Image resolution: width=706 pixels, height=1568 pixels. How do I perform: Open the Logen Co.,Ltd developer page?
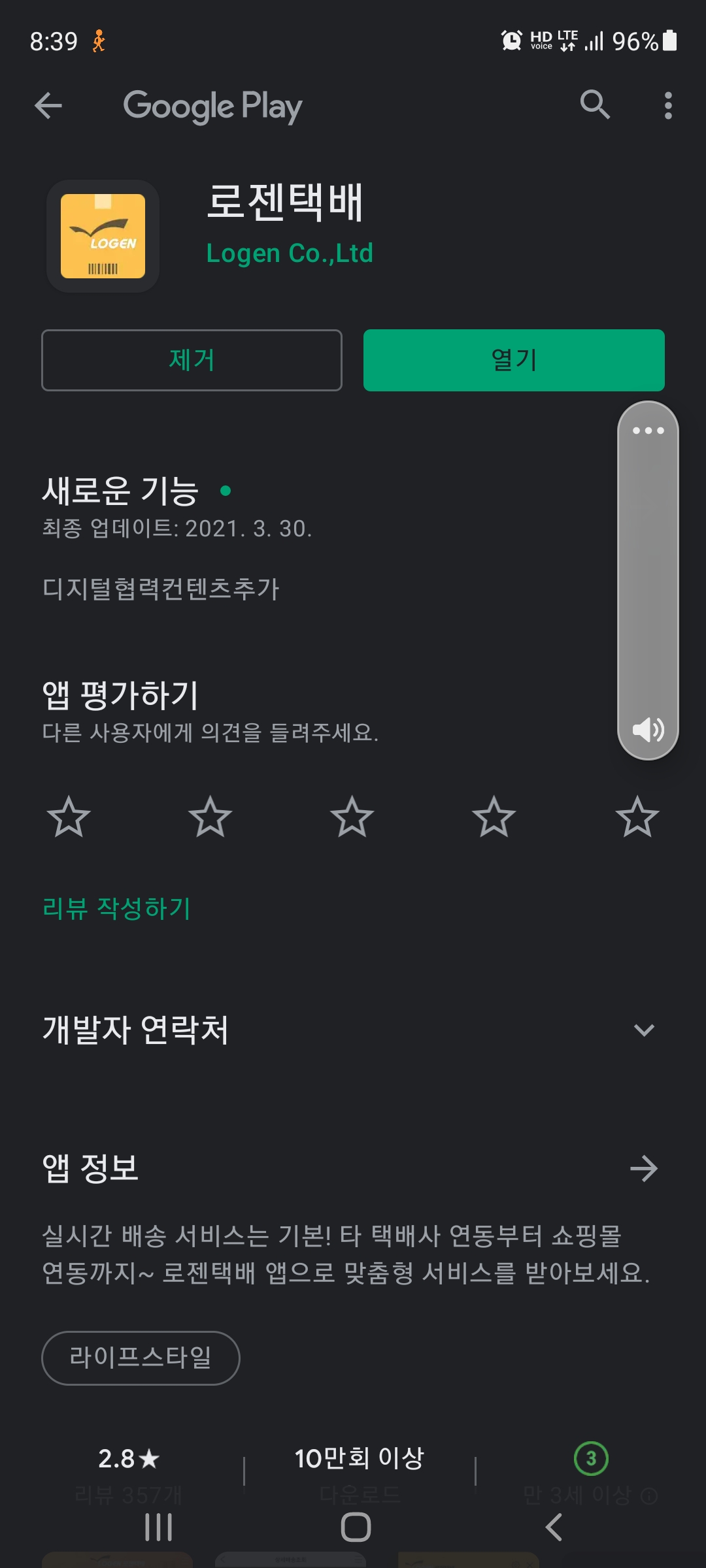(x=290, y=253)
